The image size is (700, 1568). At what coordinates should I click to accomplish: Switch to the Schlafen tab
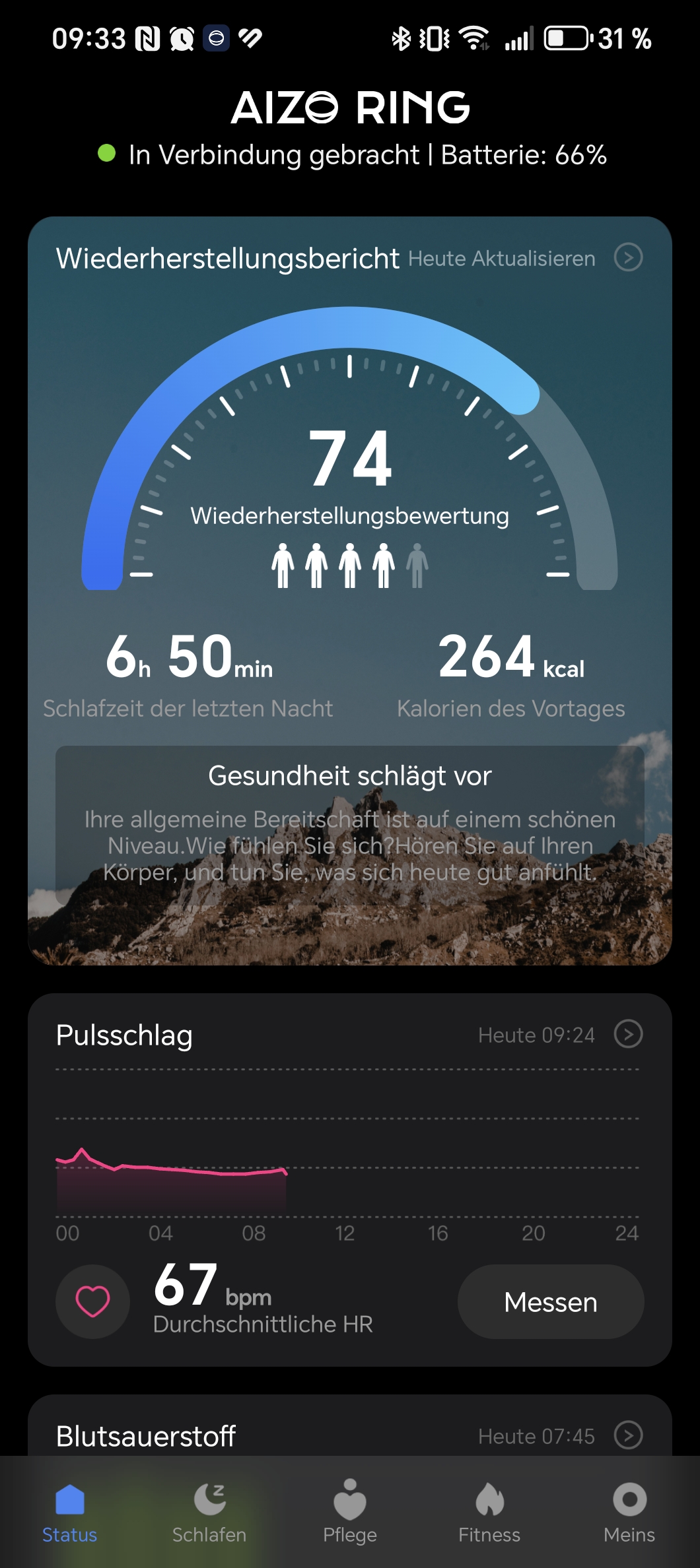point(209,1513)
